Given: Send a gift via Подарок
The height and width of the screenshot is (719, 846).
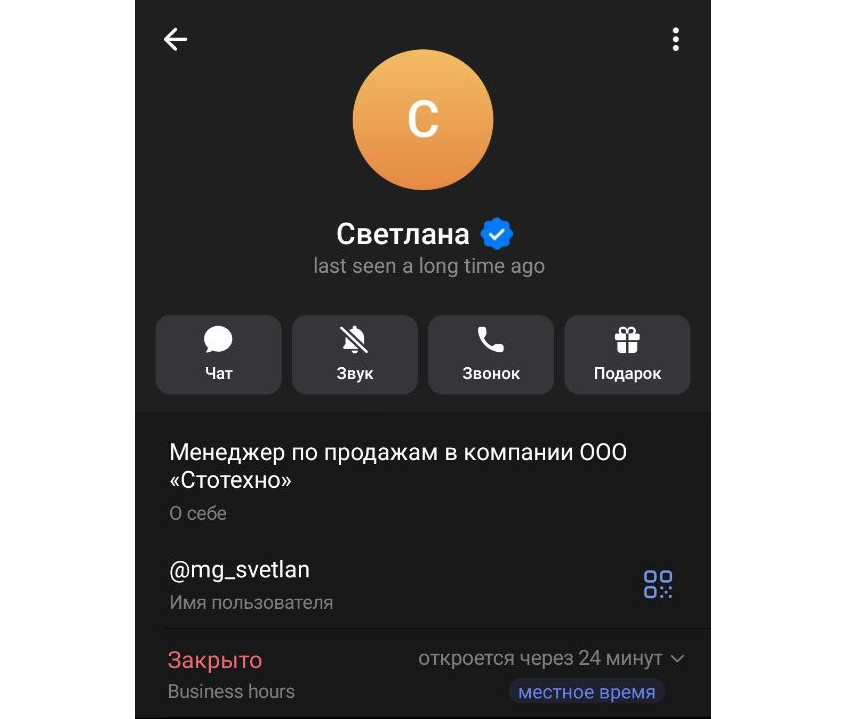Looking at the screenshot, I should 627,355.
